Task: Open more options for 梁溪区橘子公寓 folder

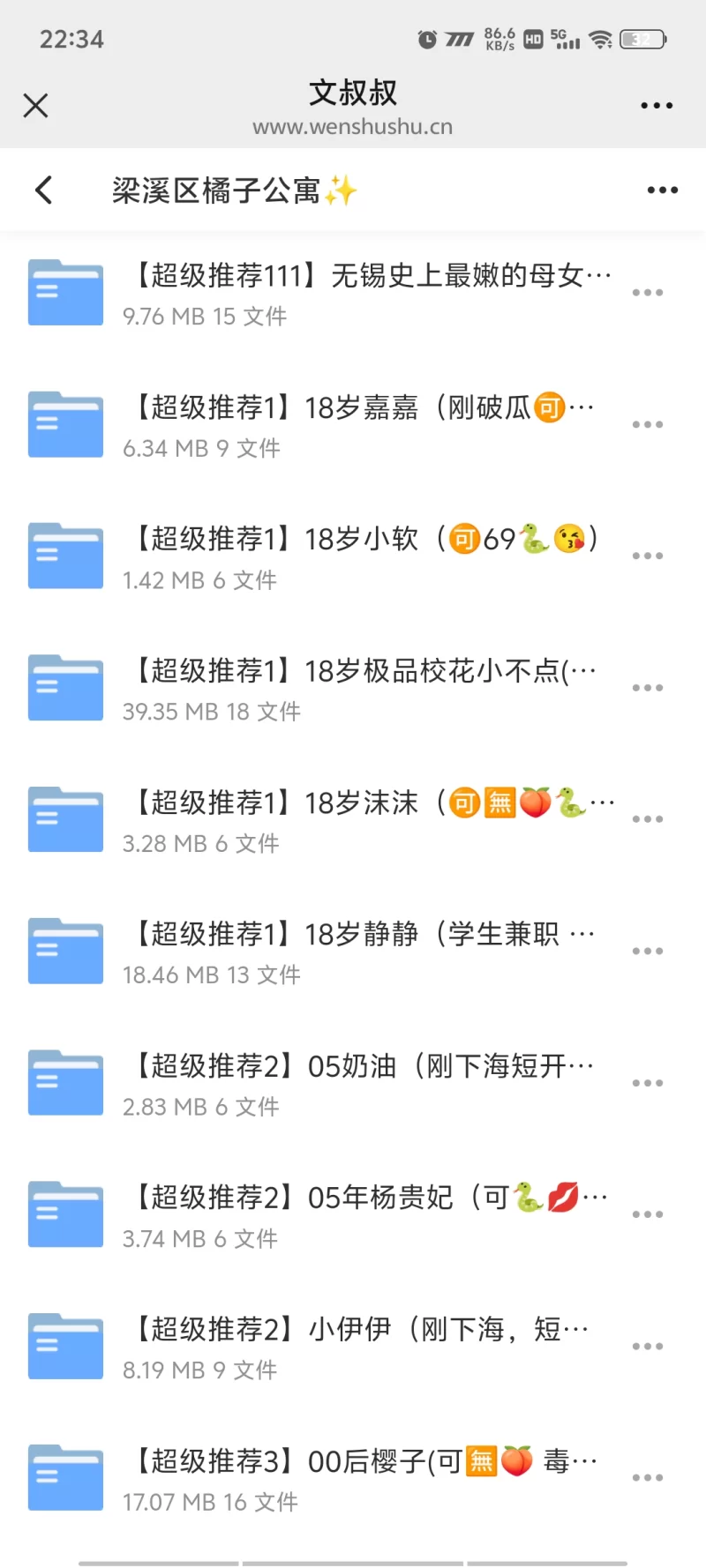Action: 662,190
